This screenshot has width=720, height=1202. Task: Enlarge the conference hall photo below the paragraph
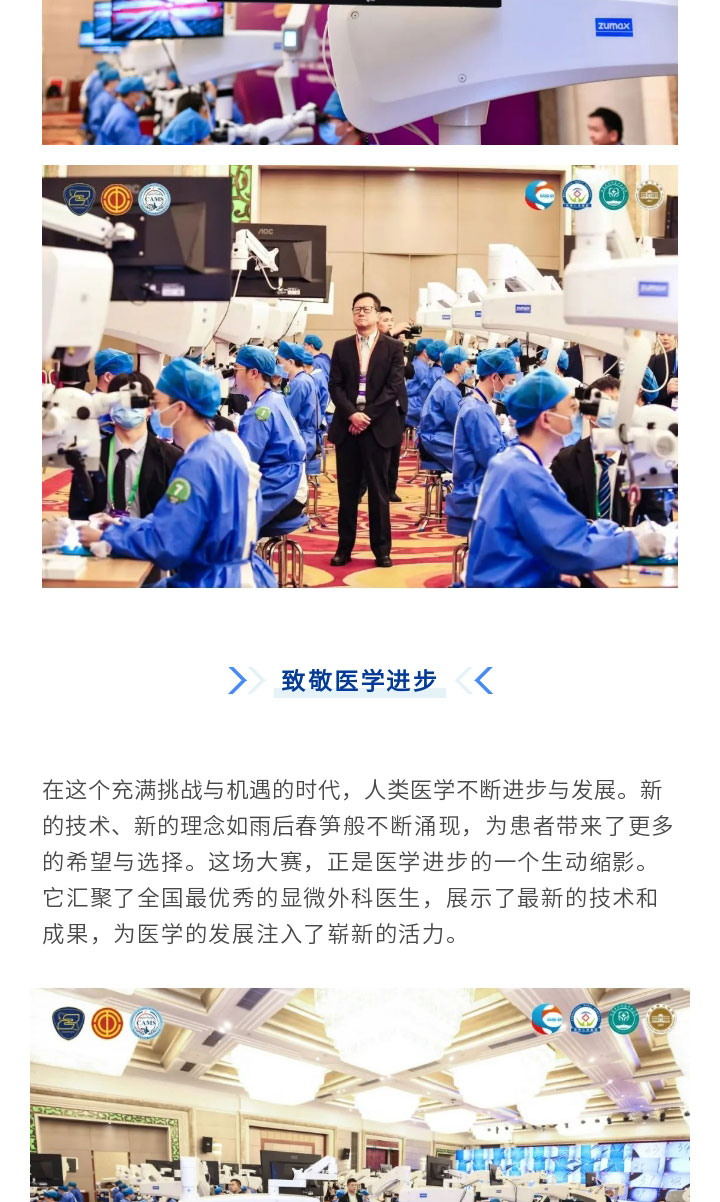pos(360,1095)
